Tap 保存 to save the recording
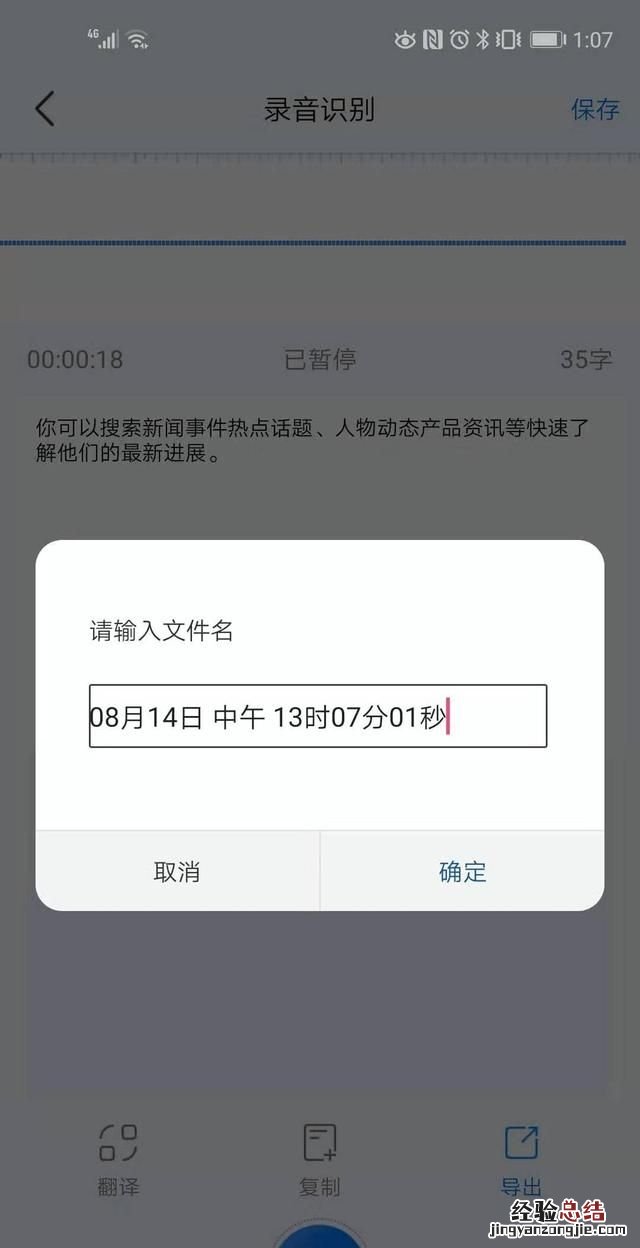640x1248 pixels. pos(595,109)
